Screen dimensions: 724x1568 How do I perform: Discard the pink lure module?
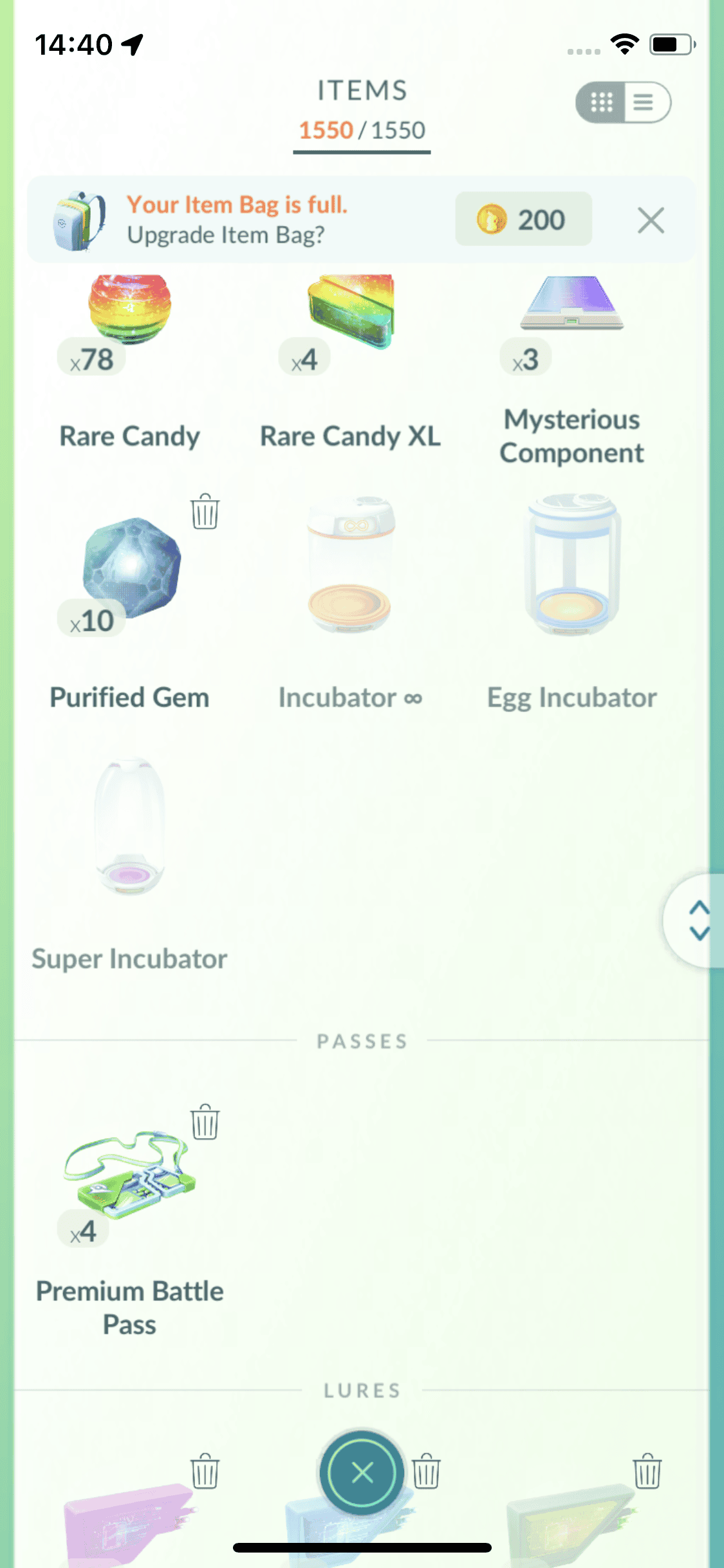click(205, 1471)
